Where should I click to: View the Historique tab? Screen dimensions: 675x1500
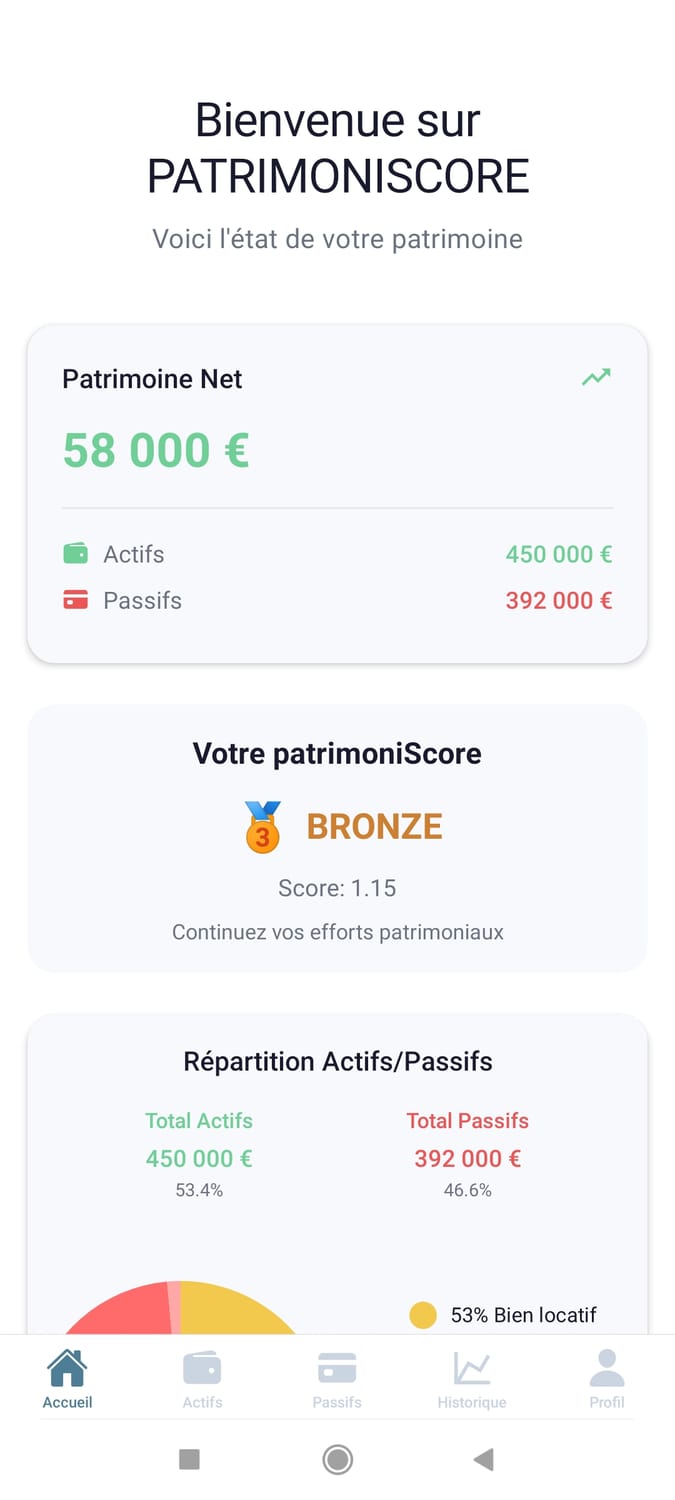coord(472,1379)
